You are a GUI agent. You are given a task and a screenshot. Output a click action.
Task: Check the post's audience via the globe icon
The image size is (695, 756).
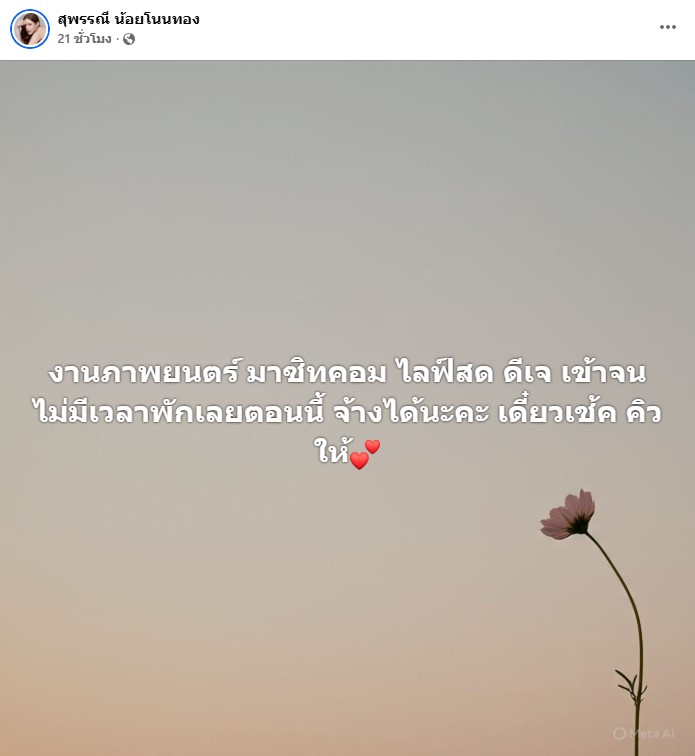(x=129, y=39)
